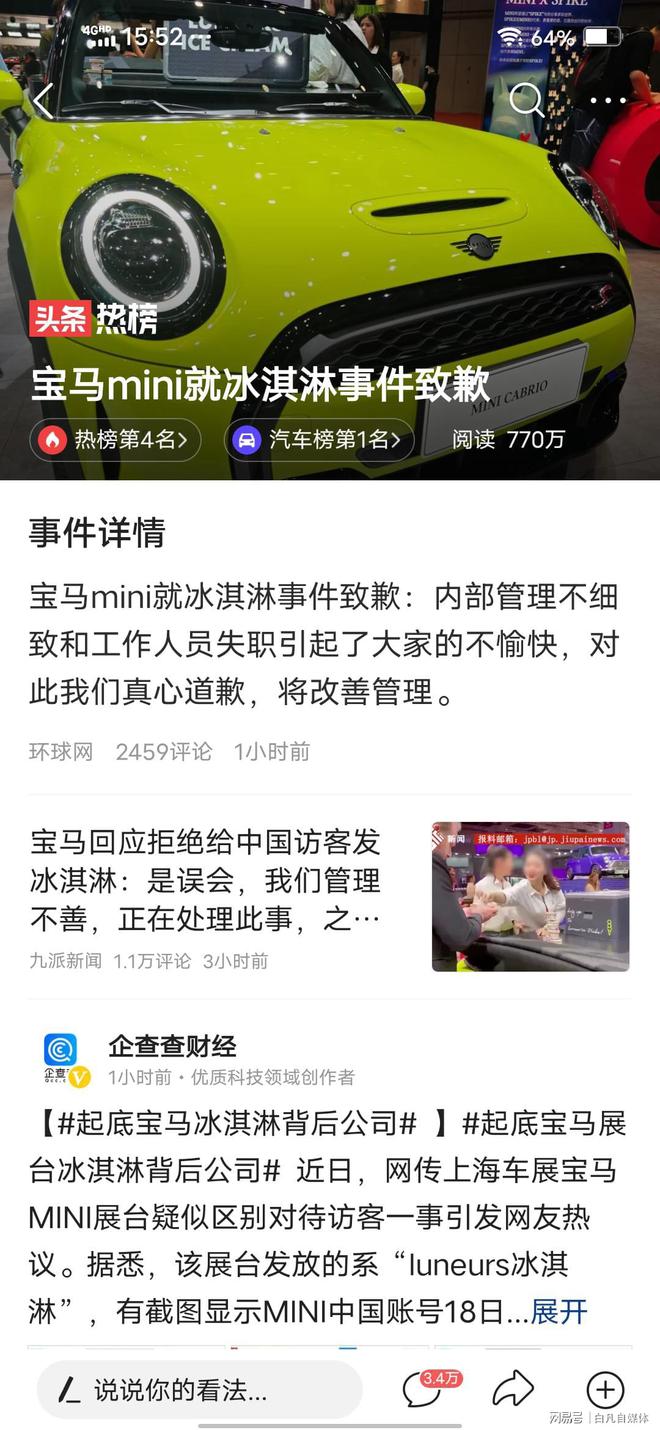660x1430 pixels.
Task: Open search from the header magnifier icon
Action: tap(526, 100)
